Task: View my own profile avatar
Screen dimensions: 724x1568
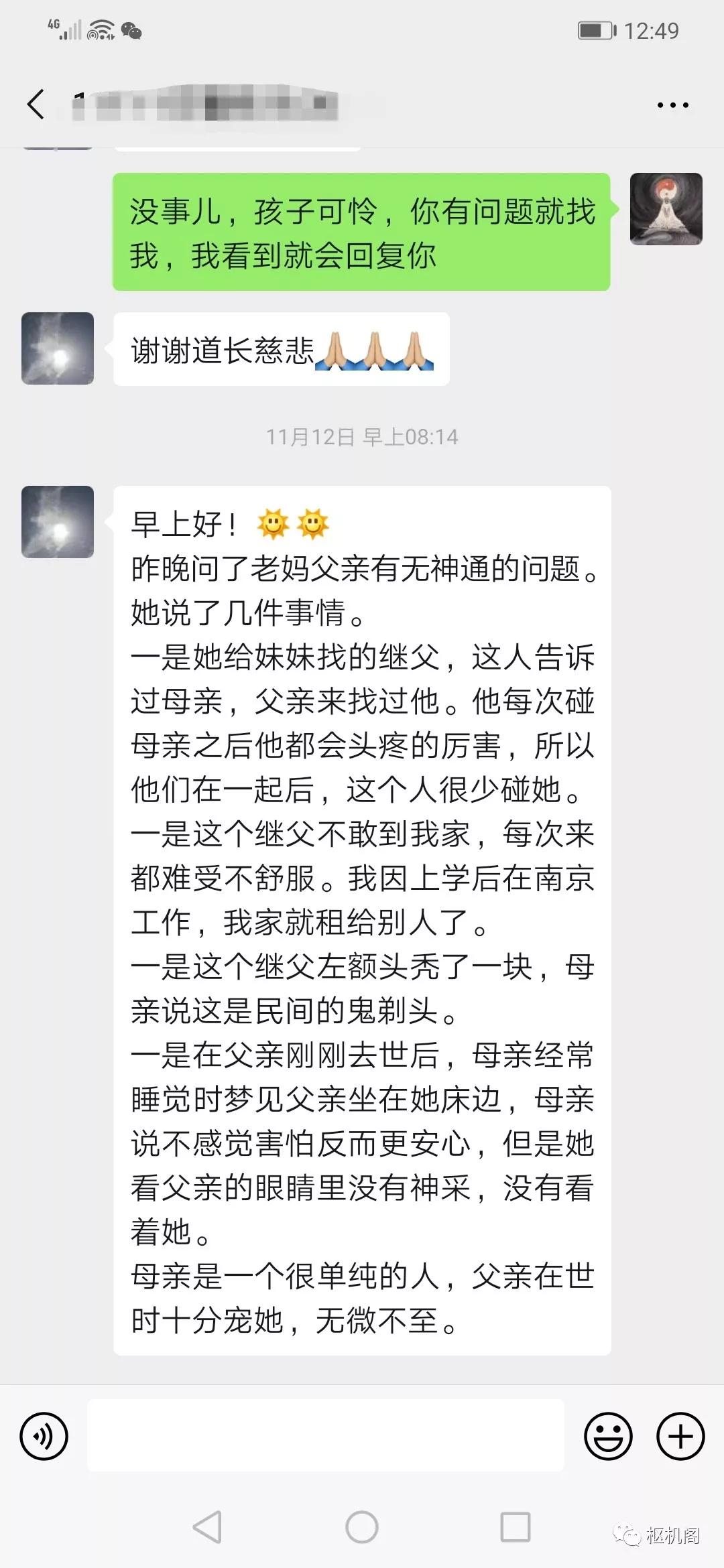Action: pyautogui.click(x=666, y=209)
